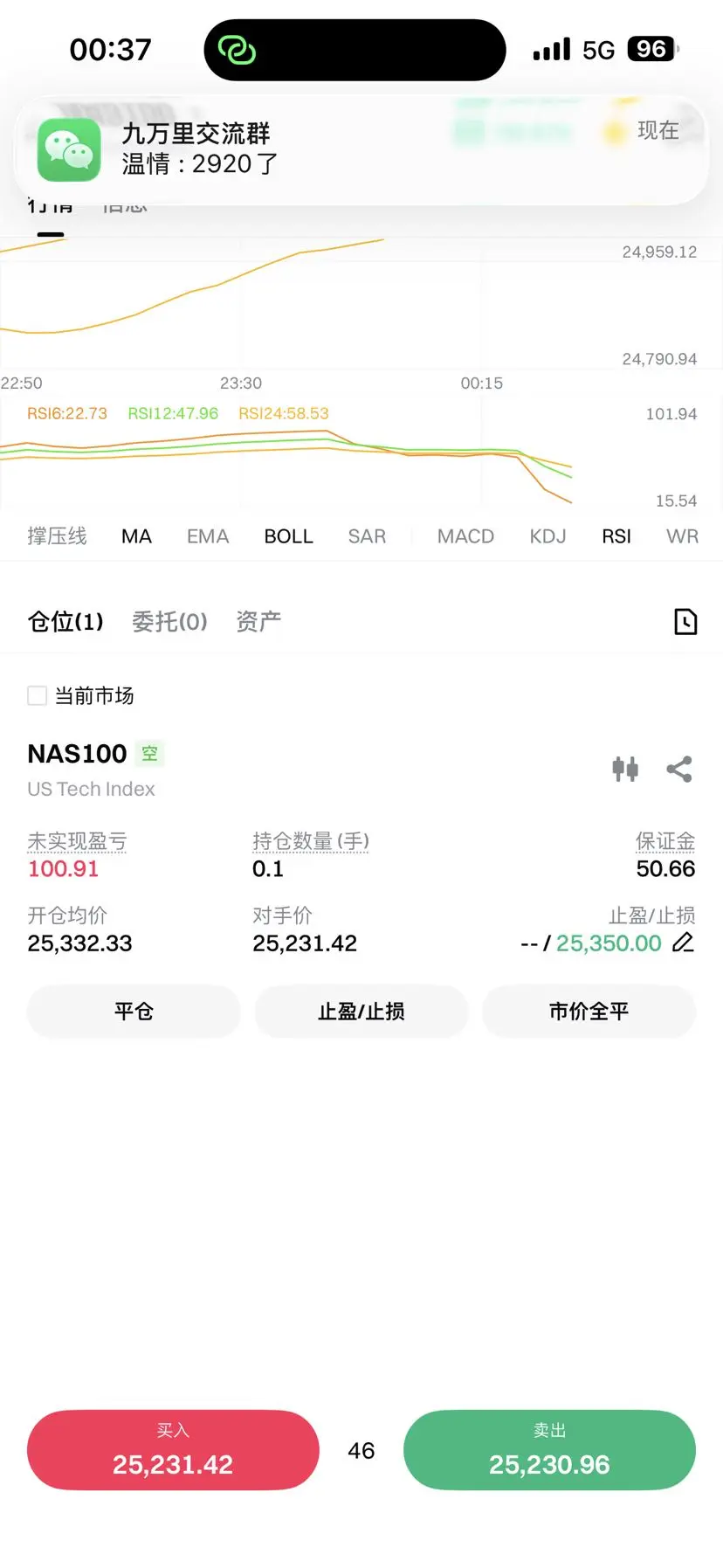The height and width of the screenshot is (1568, 723).
Task: Check the 当前市场 filter box
Action: point(37,695)
